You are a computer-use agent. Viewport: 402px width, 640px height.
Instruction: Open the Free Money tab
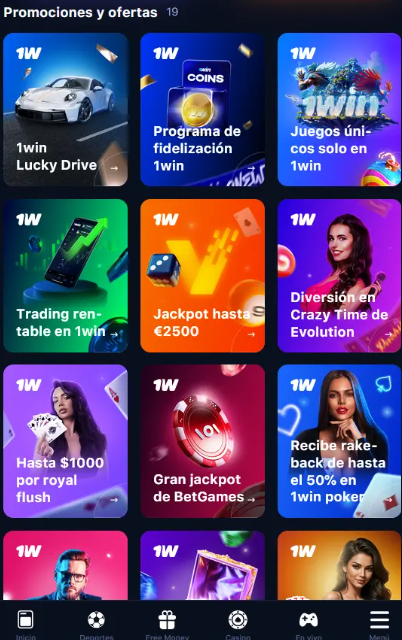coord(167,624)
